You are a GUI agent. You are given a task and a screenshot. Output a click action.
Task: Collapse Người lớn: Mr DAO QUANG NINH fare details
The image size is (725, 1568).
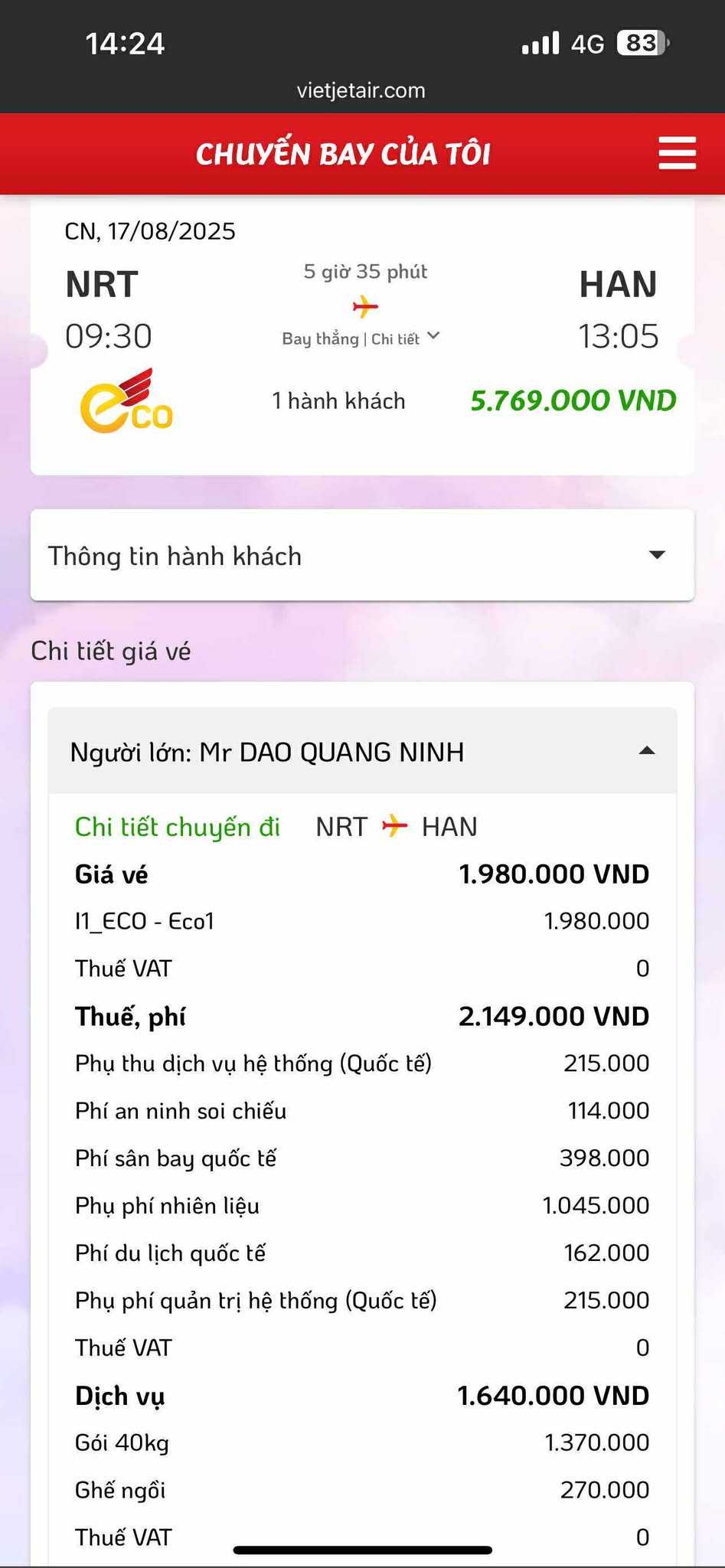[x=646, y=751]
